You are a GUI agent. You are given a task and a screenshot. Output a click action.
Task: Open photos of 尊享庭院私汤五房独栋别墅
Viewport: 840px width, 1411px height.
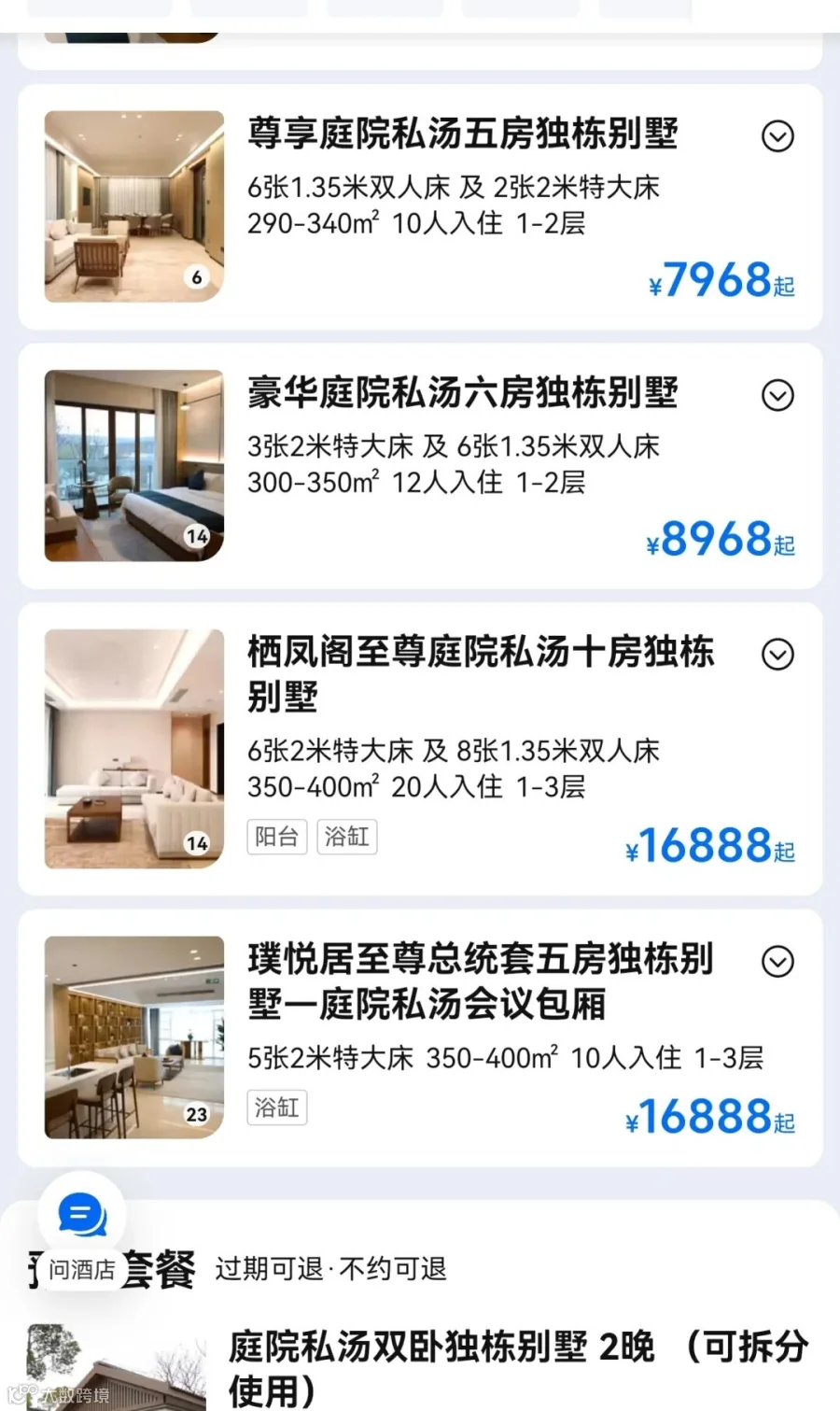tap(134, 206)
